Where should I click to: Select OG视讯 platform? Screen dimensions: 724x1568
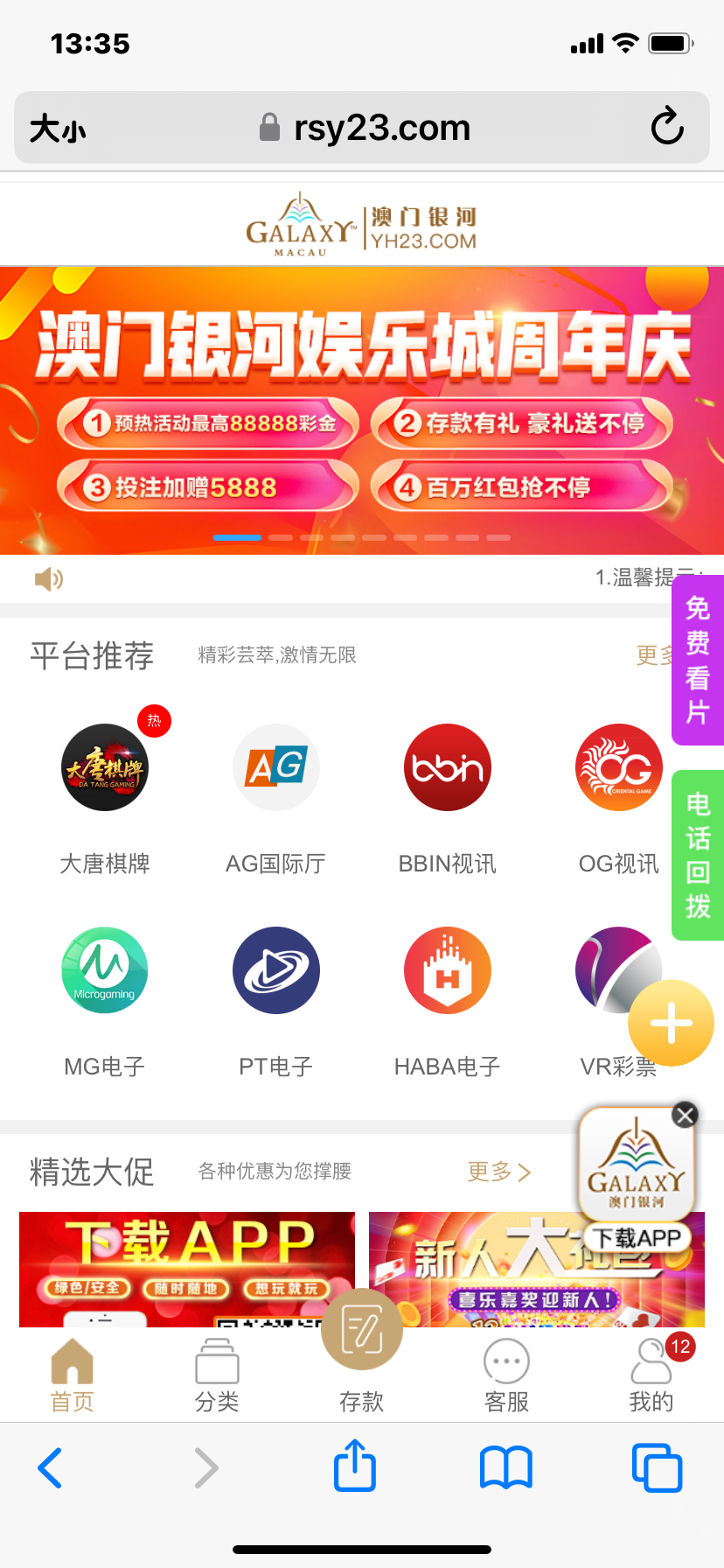pyautogui.click(x=618, y=768)
